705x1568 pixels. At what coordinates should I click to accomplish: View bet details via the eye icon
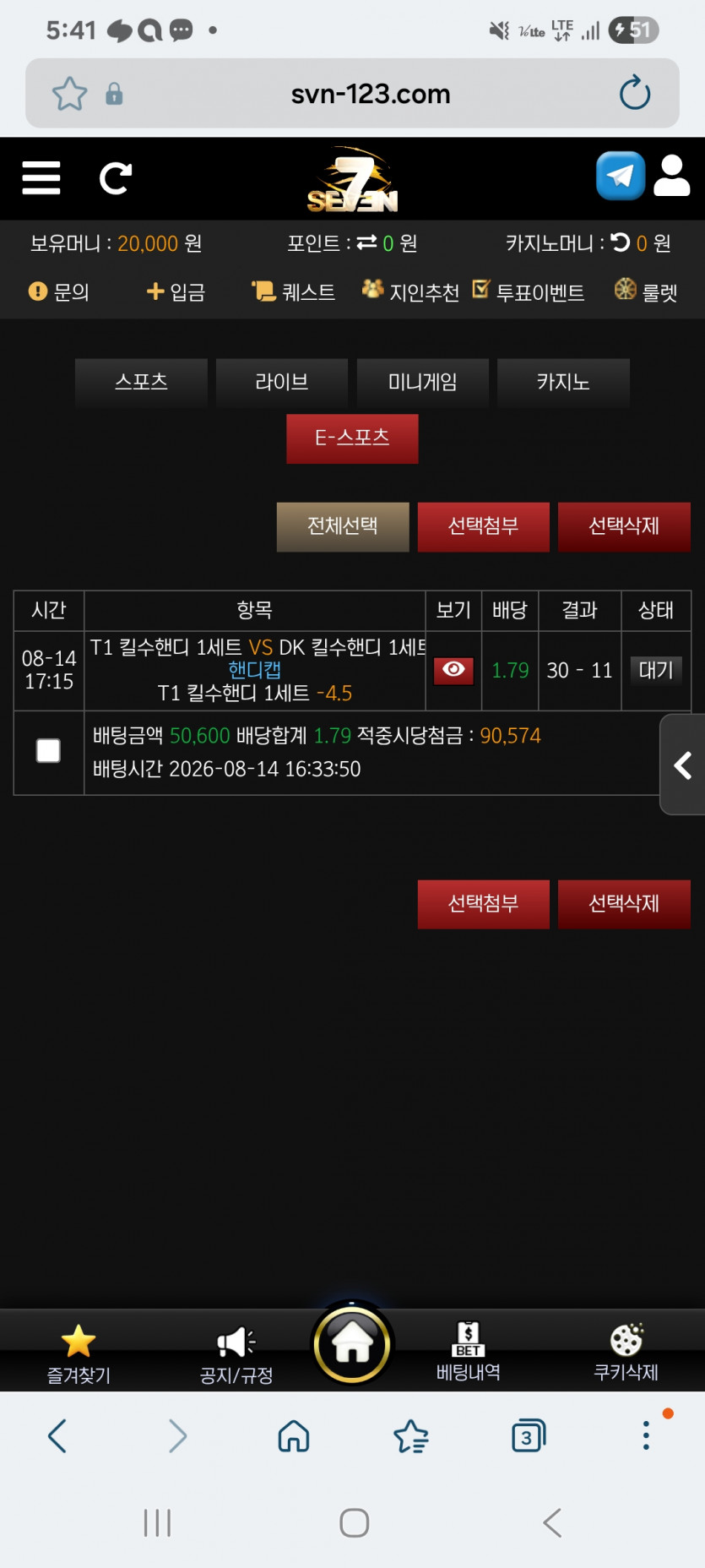[x=453, y=670]
